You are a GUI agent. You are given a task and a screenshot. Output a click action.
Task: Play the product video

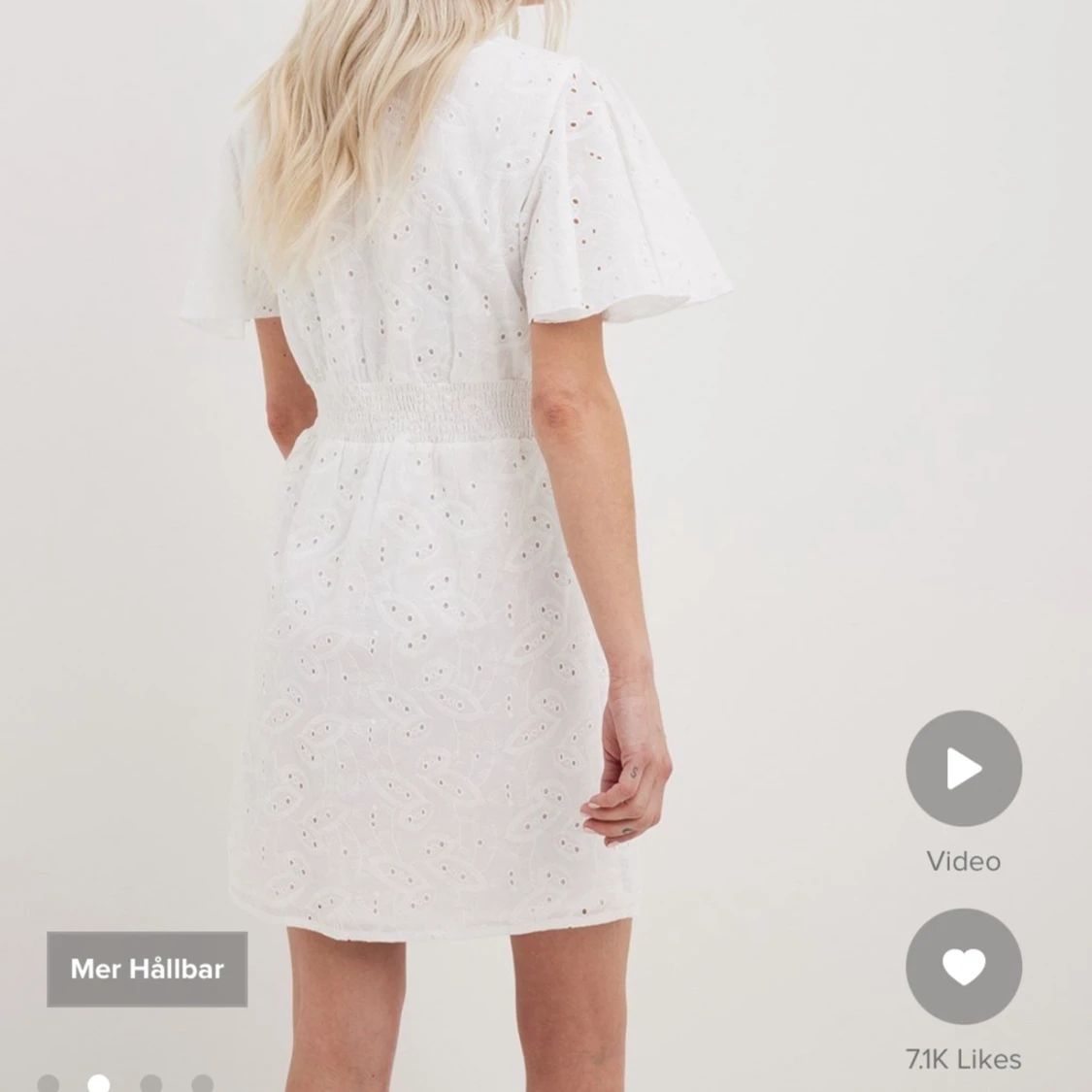click(963, 768)
